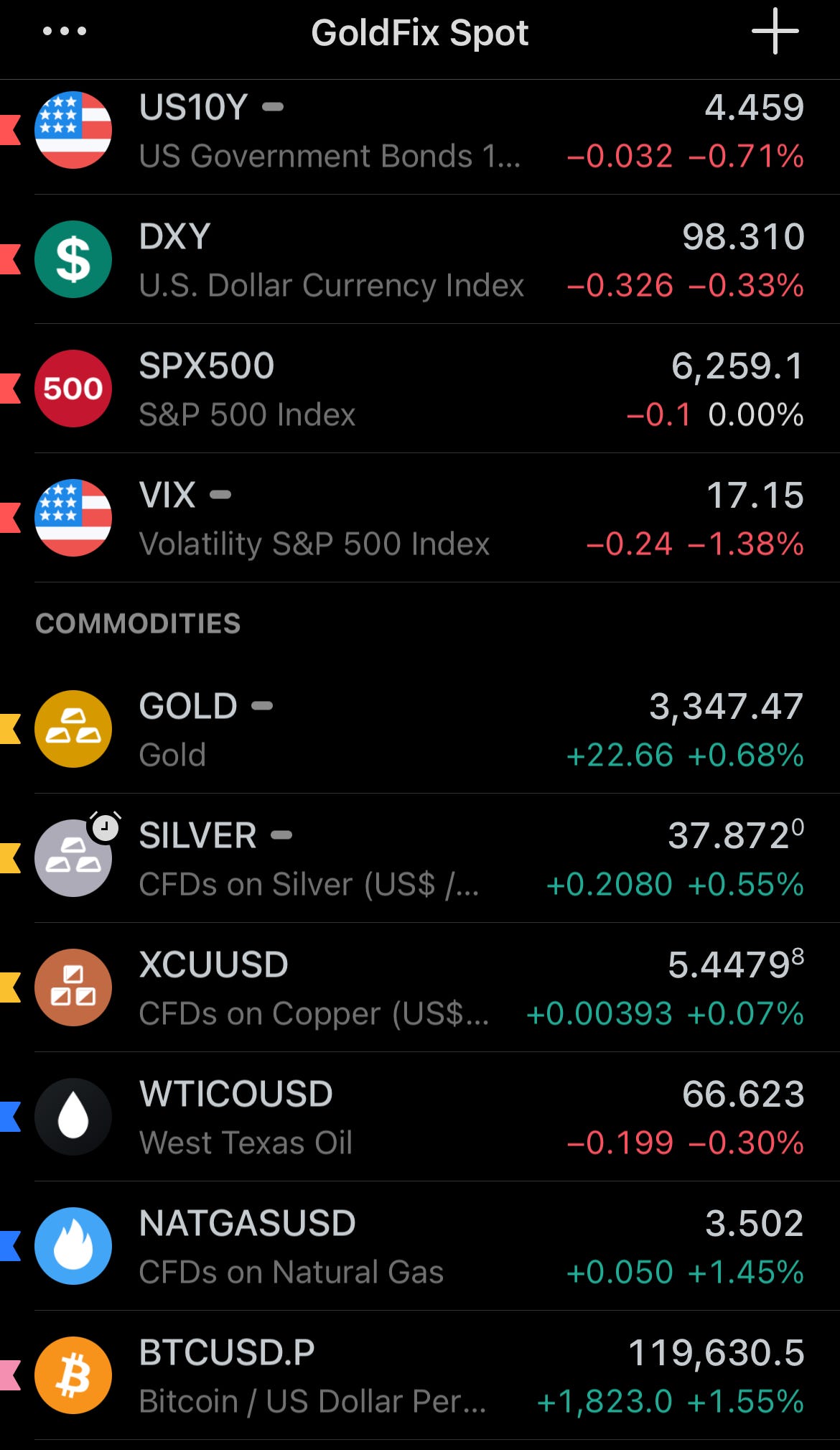View the VIX Volatility Index details
Image resolution: width=840 pixels, height=1450 pixels.
pyautogui.click(x=420, y=518)
